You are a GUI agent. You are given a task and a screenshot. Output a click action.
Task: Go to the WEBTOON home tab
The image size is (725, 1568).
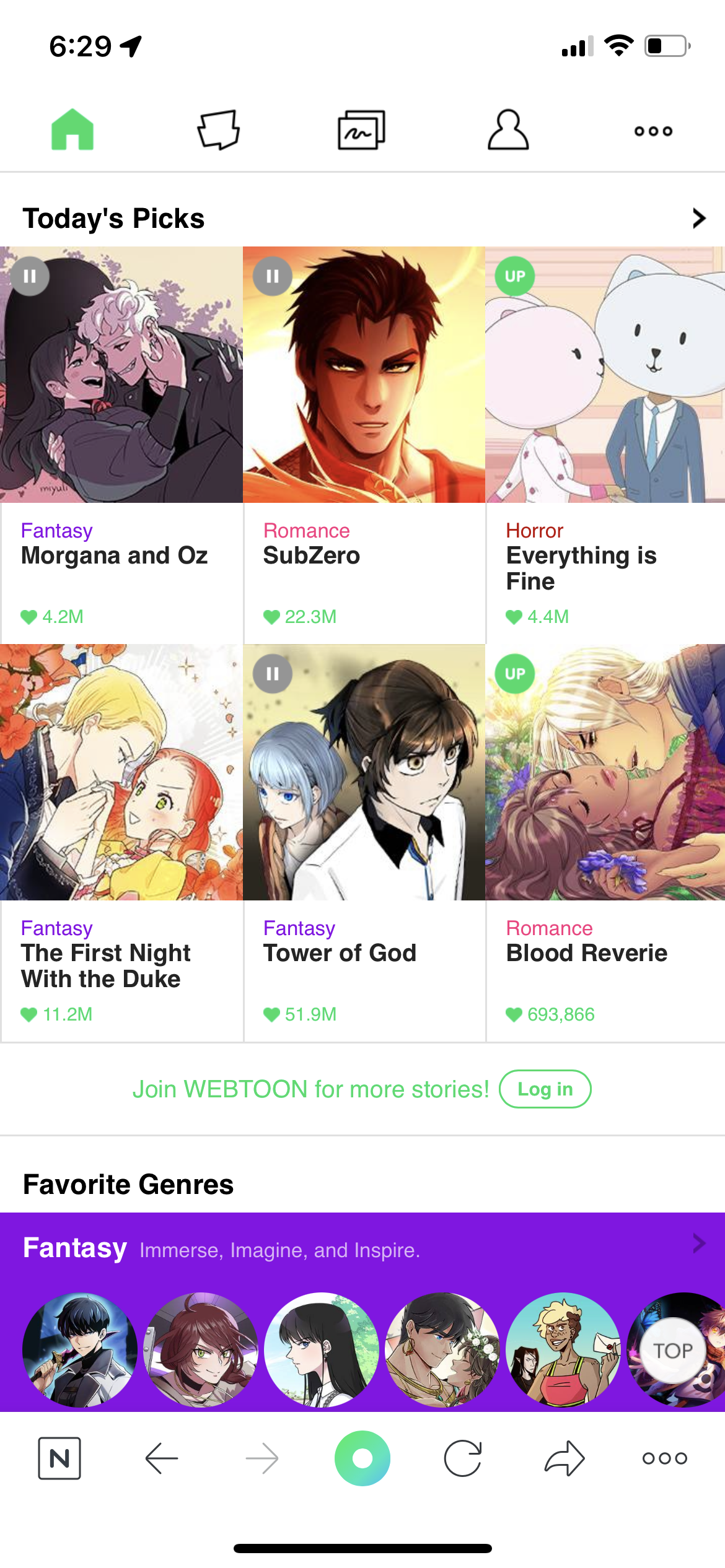coord(72,130)
